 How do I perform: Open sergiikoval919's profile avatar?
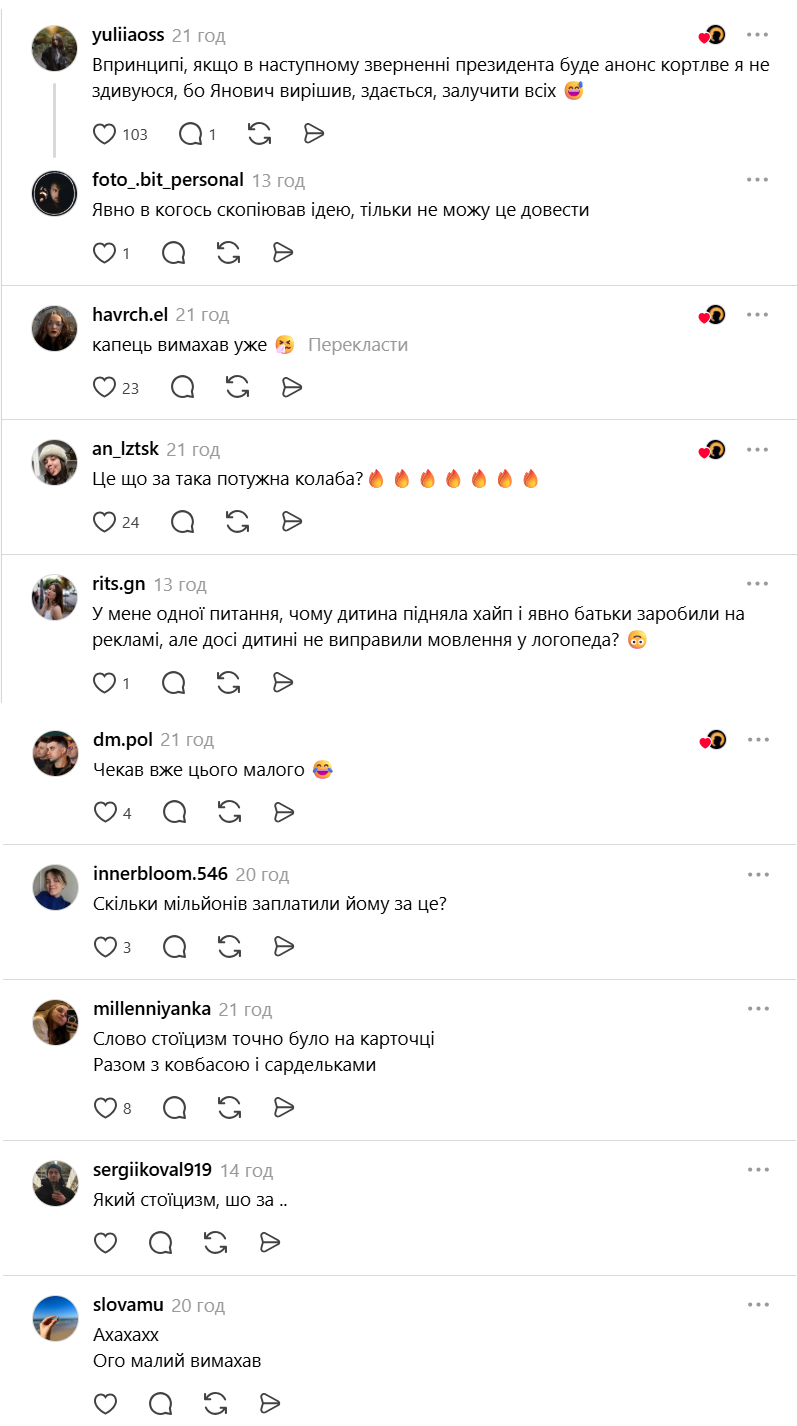(55, 1183)
